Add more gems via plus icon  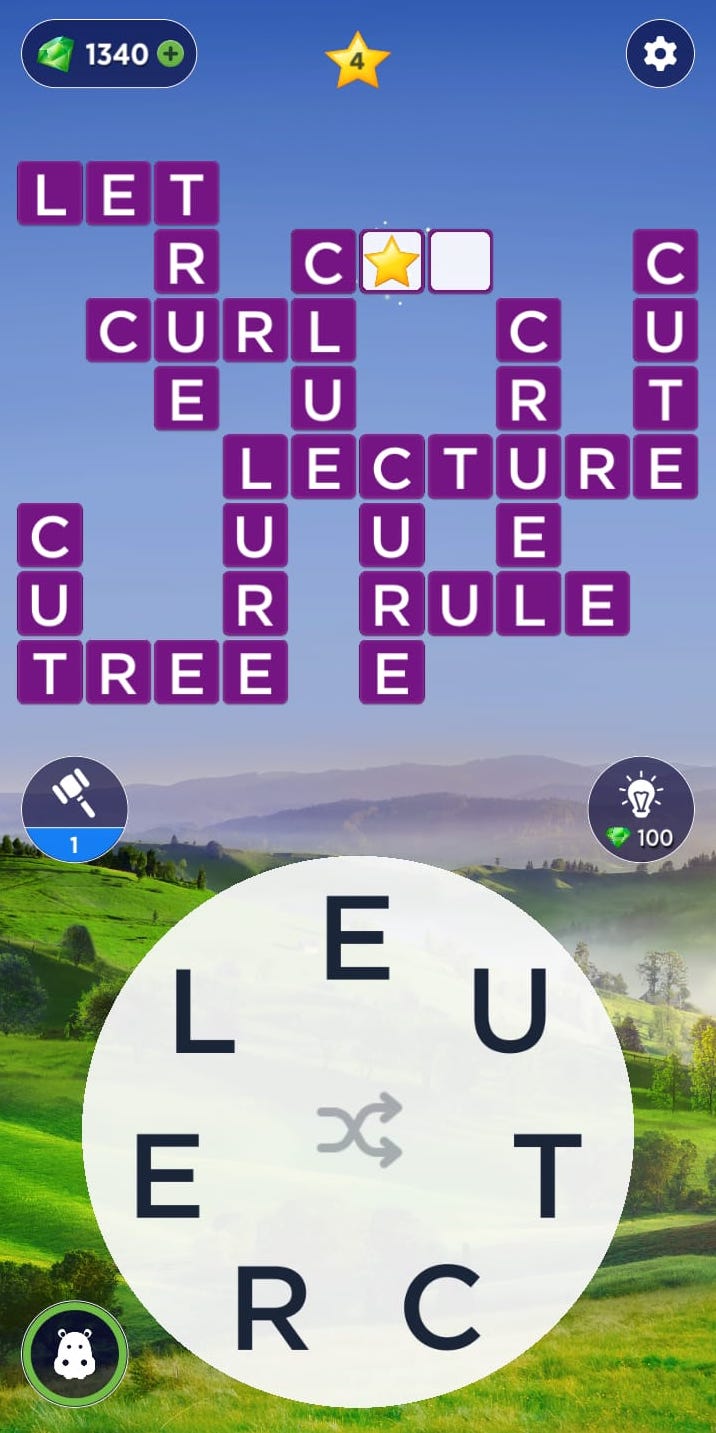click(171, 54)
